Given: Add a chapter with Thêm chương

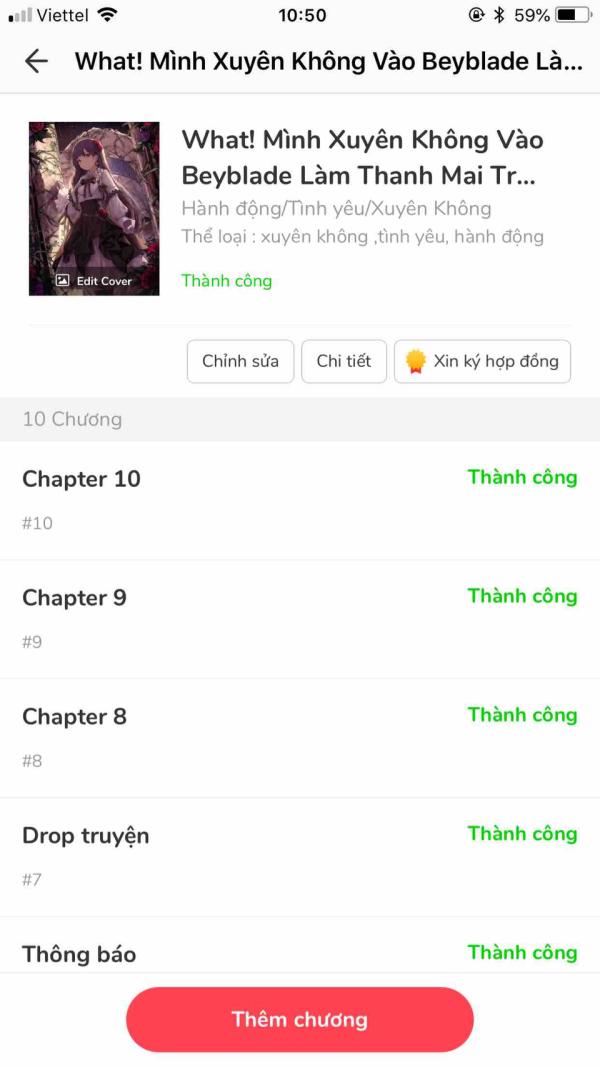Looking at the screenshot, I should (299, 1020).
